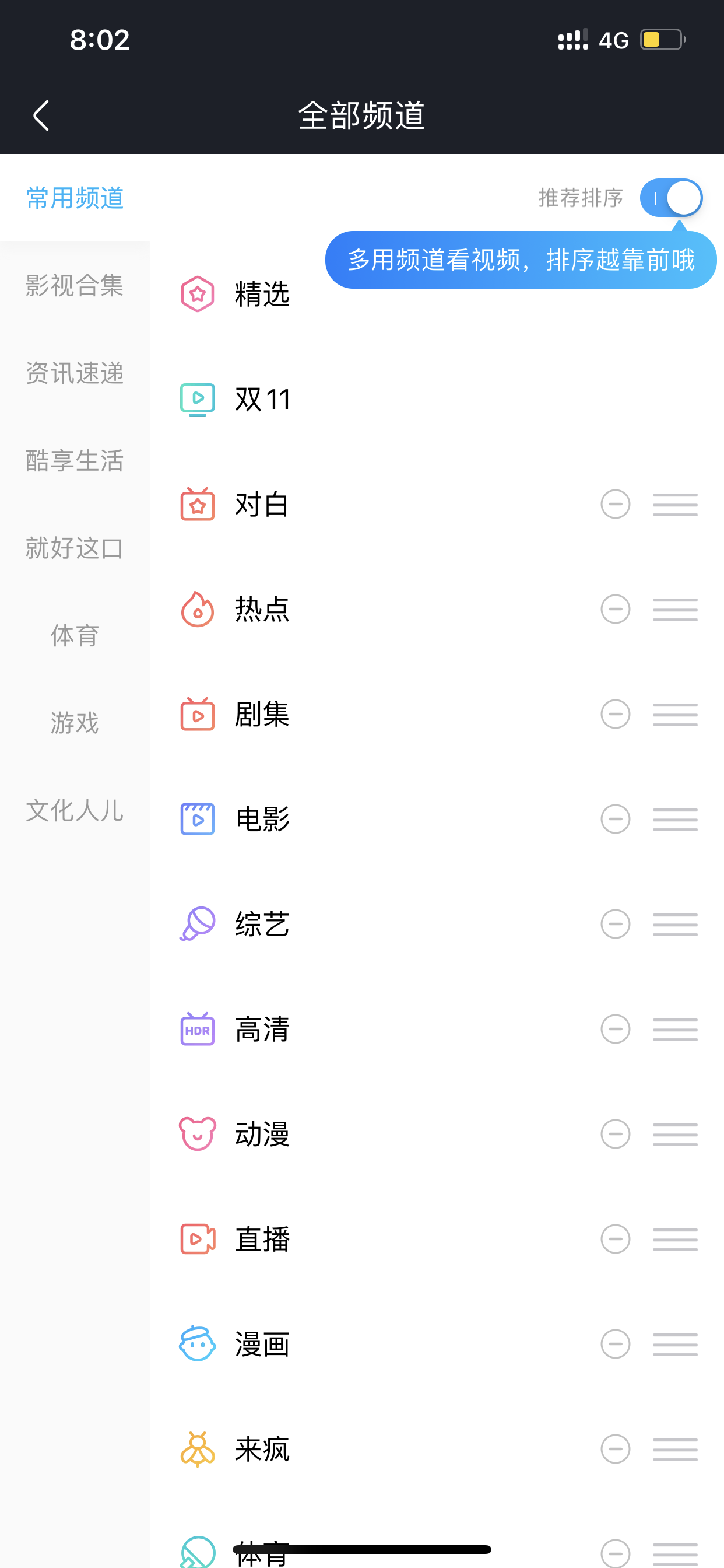The width and height of the screenshot is (724, 1568).
Task: Remove the 对白 channel with minus icon
Action: point(615,504)
